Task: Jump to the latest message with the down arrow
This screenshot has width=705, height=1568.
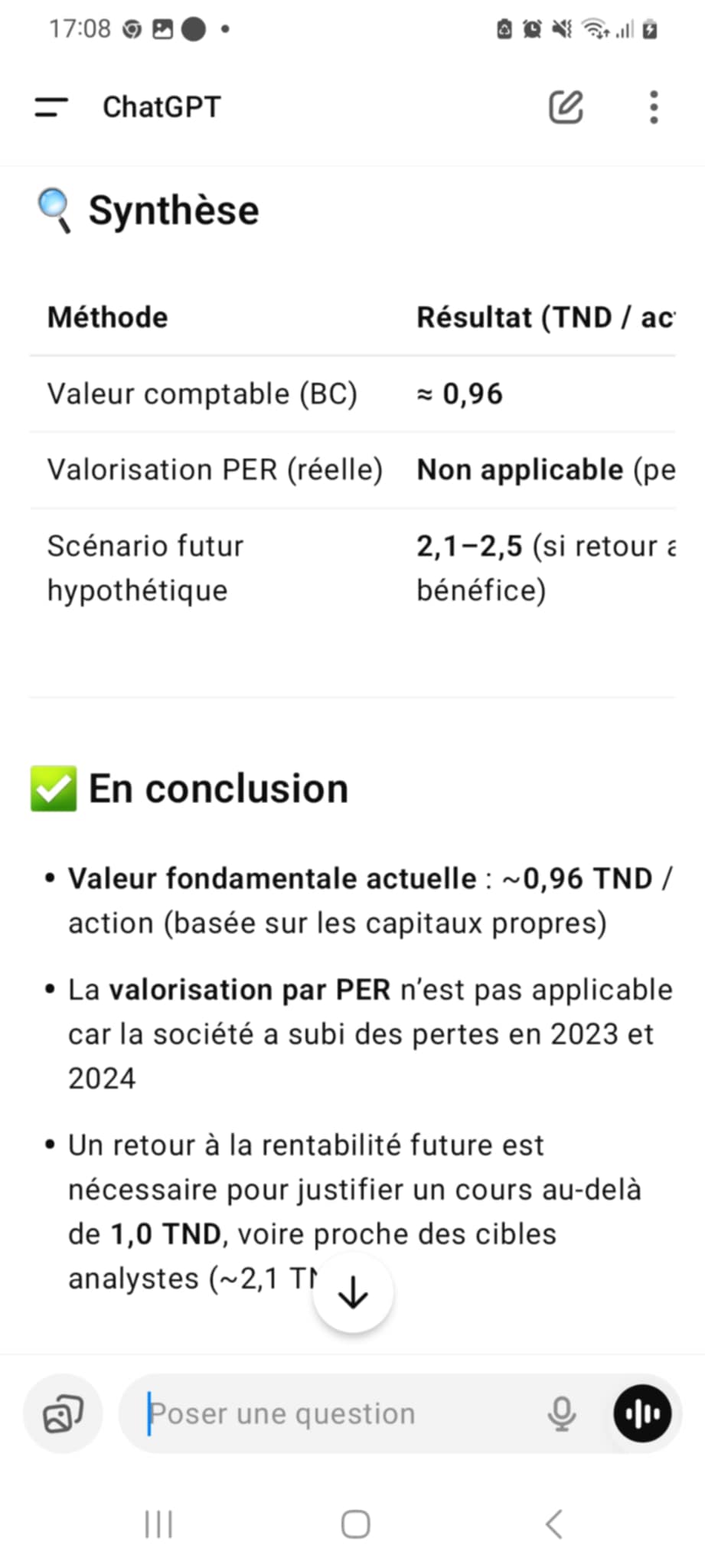Action: [353, 1292]
